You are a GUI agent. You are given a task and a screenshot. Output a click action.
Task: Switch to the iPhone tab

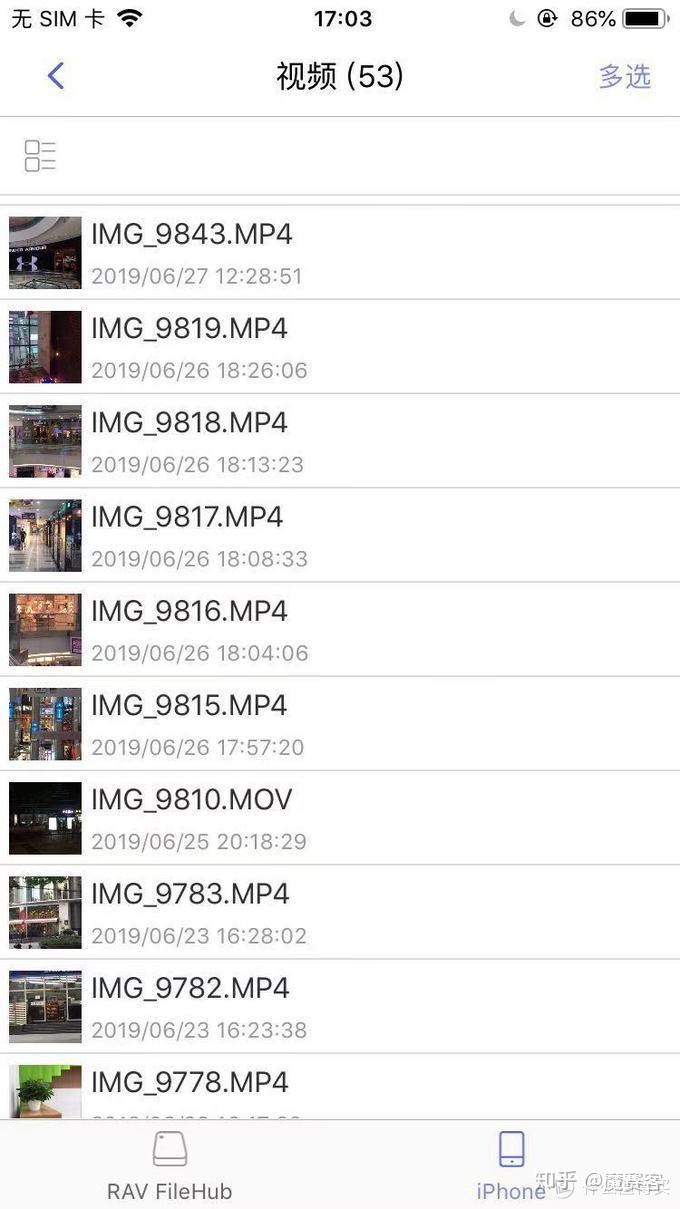click(511, 1166)
